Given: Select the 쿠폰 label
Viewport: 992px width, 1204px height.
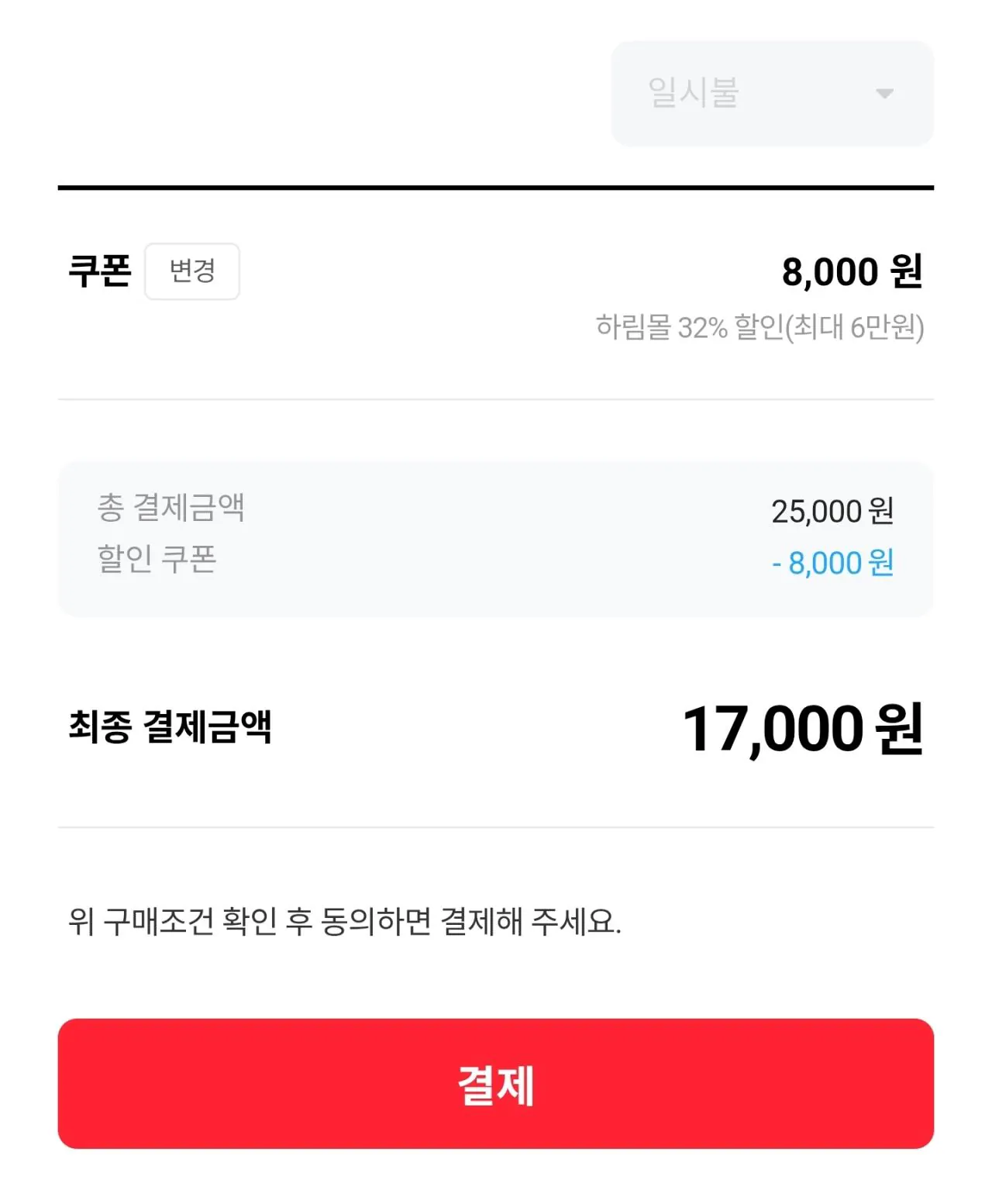Looking at the screenshot, I should (98, 271).
